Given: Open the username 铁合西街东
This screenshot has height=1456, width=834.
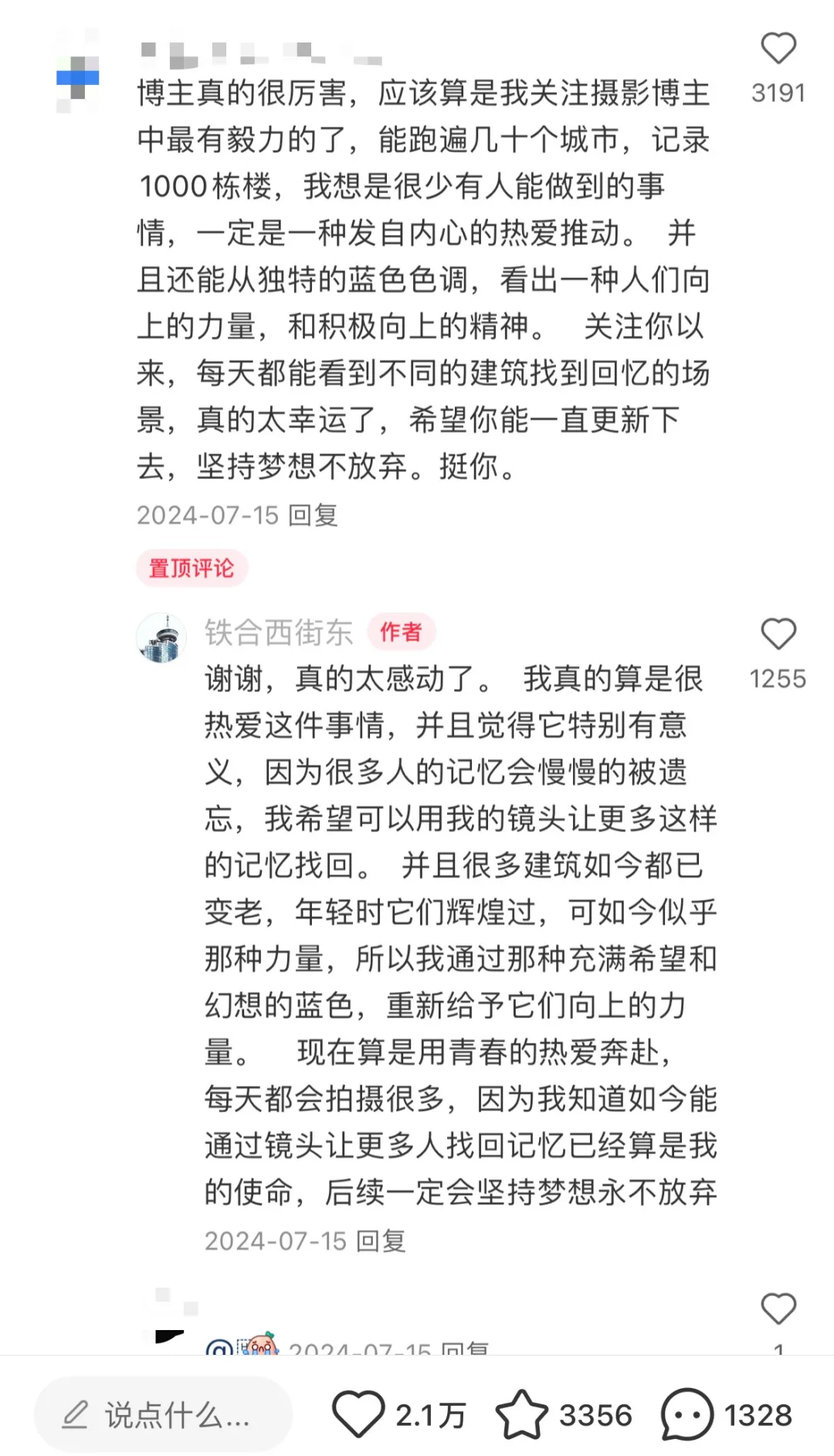Looking at the screenshot, I should point(279,633).
